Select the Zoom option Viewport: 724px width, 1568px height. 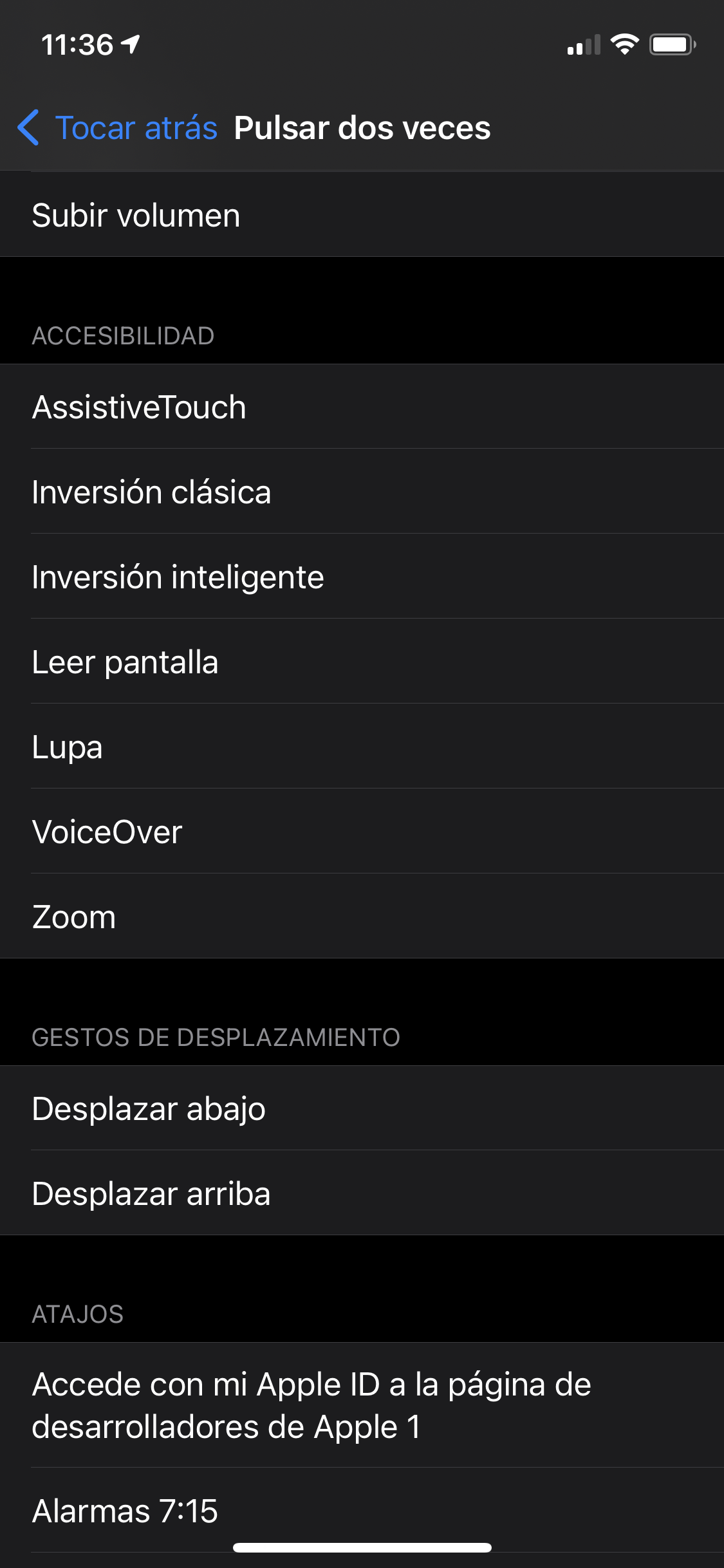[x=362, y=916]
